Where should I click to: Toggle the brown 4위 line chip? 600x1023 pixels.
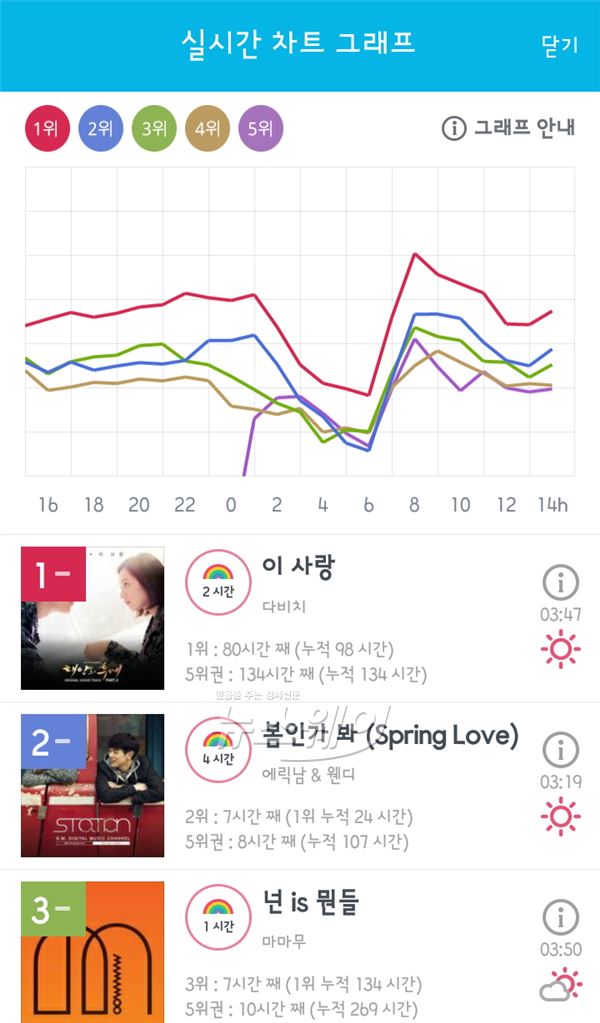pos(207,128)
